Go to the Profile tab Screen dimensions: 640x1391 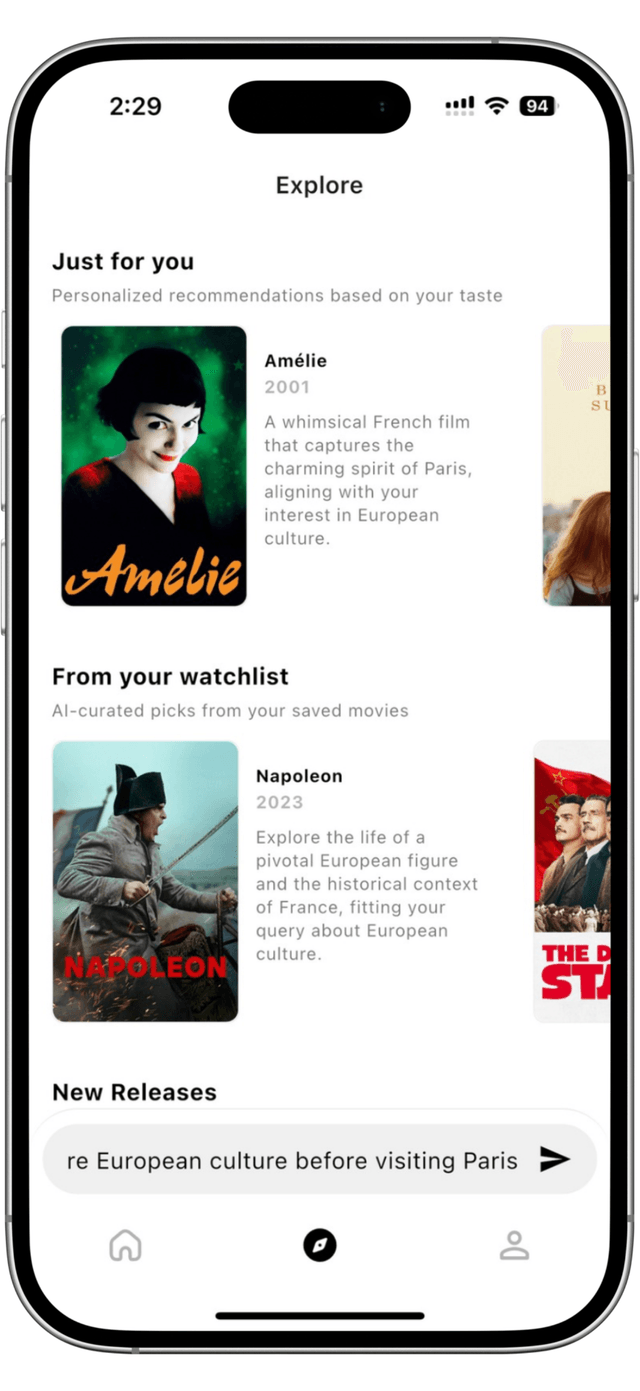click(x=514, y=1245)
